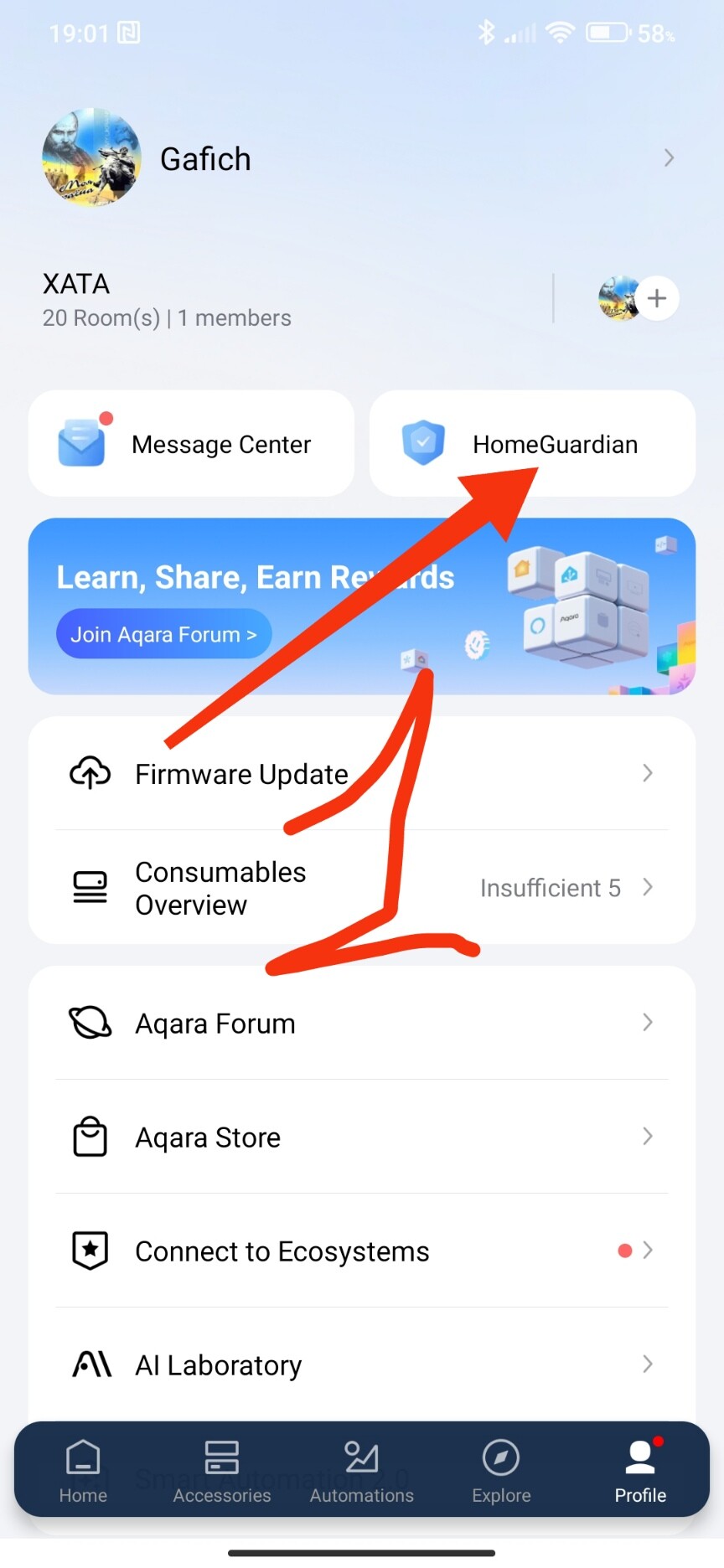Screen dimensions: 724x1568
Task: Open Consumables Overview
Action: pos(360,888)
